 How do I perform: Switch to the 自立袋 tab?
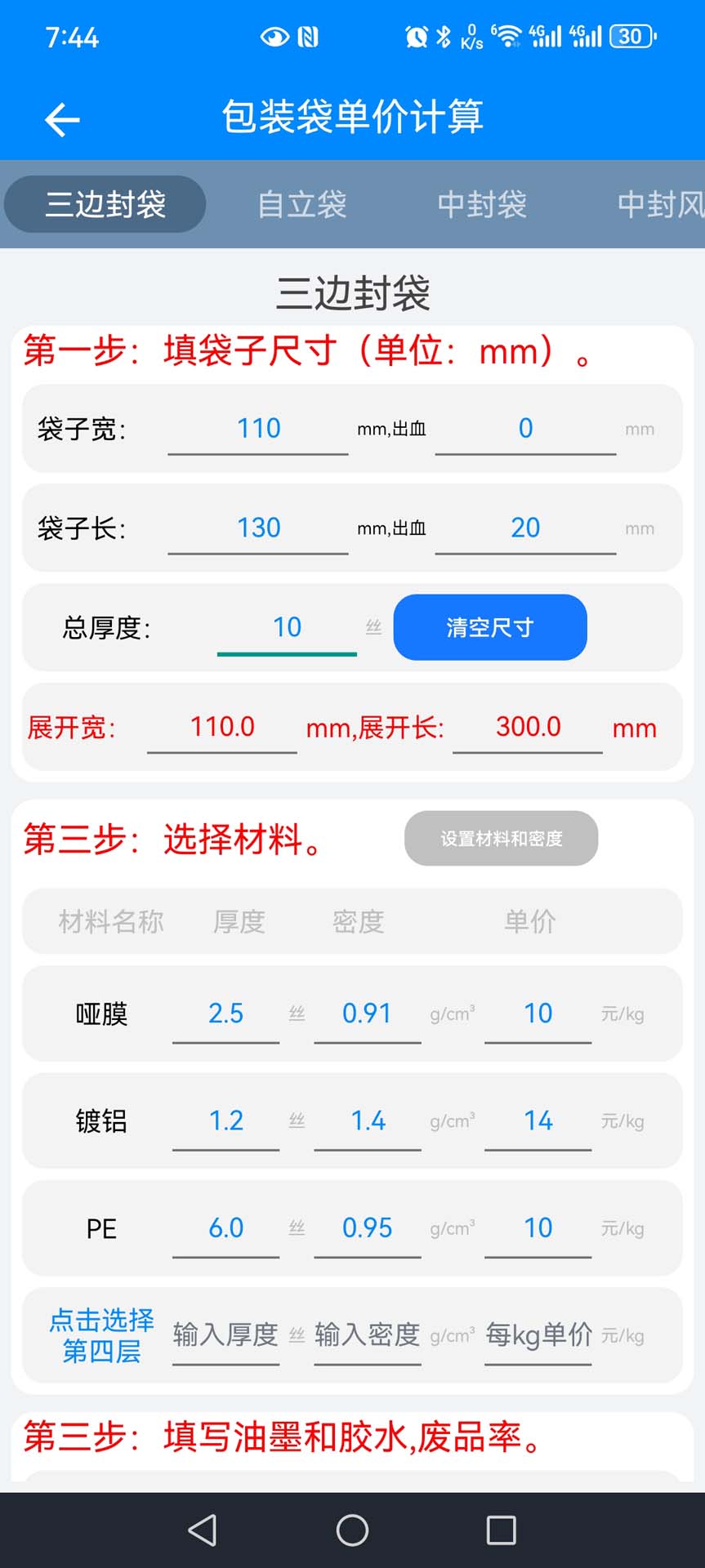301,204
